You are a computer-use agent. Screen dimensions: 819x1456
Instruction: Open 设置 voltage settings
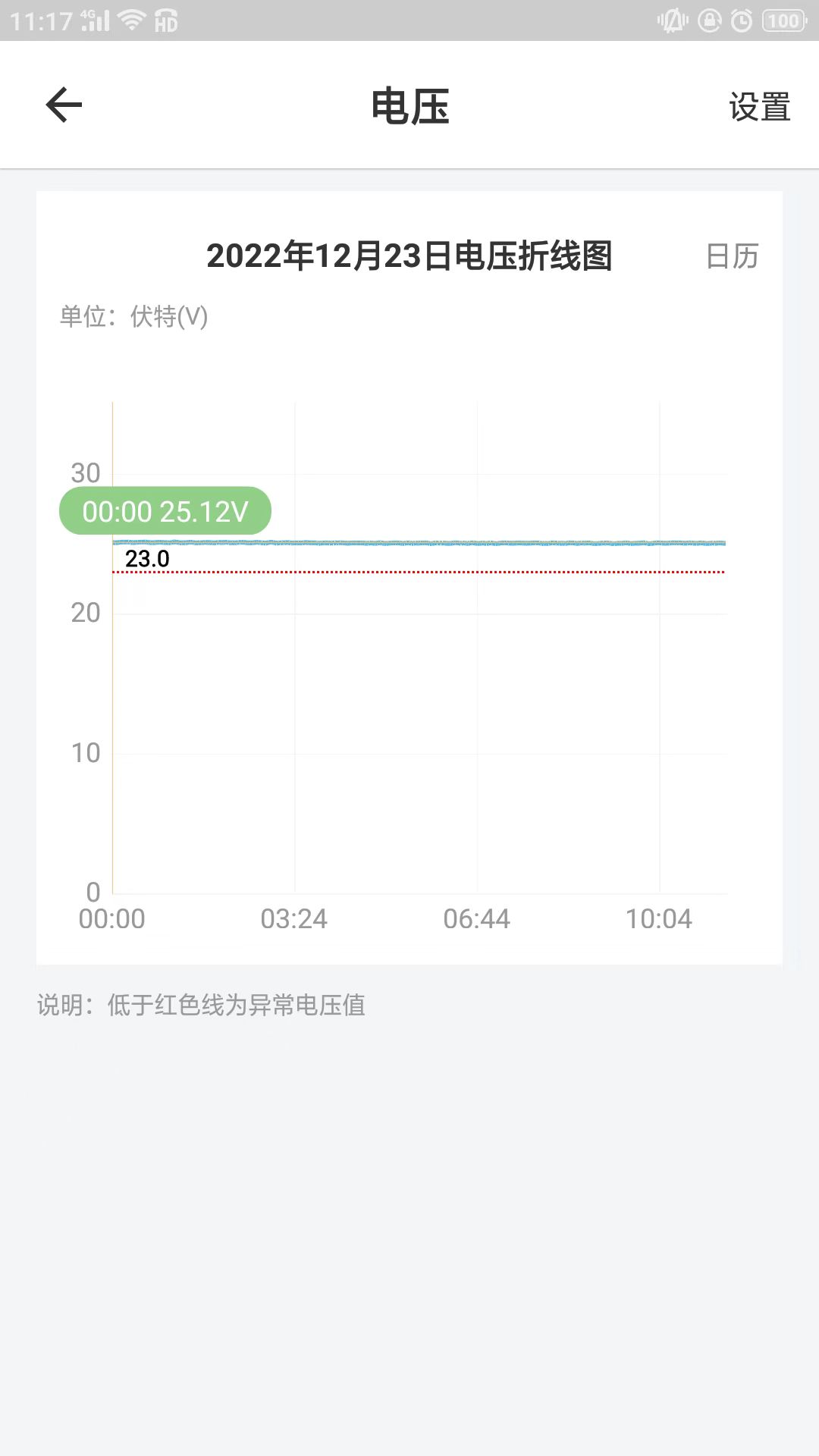tap(758, 106)
